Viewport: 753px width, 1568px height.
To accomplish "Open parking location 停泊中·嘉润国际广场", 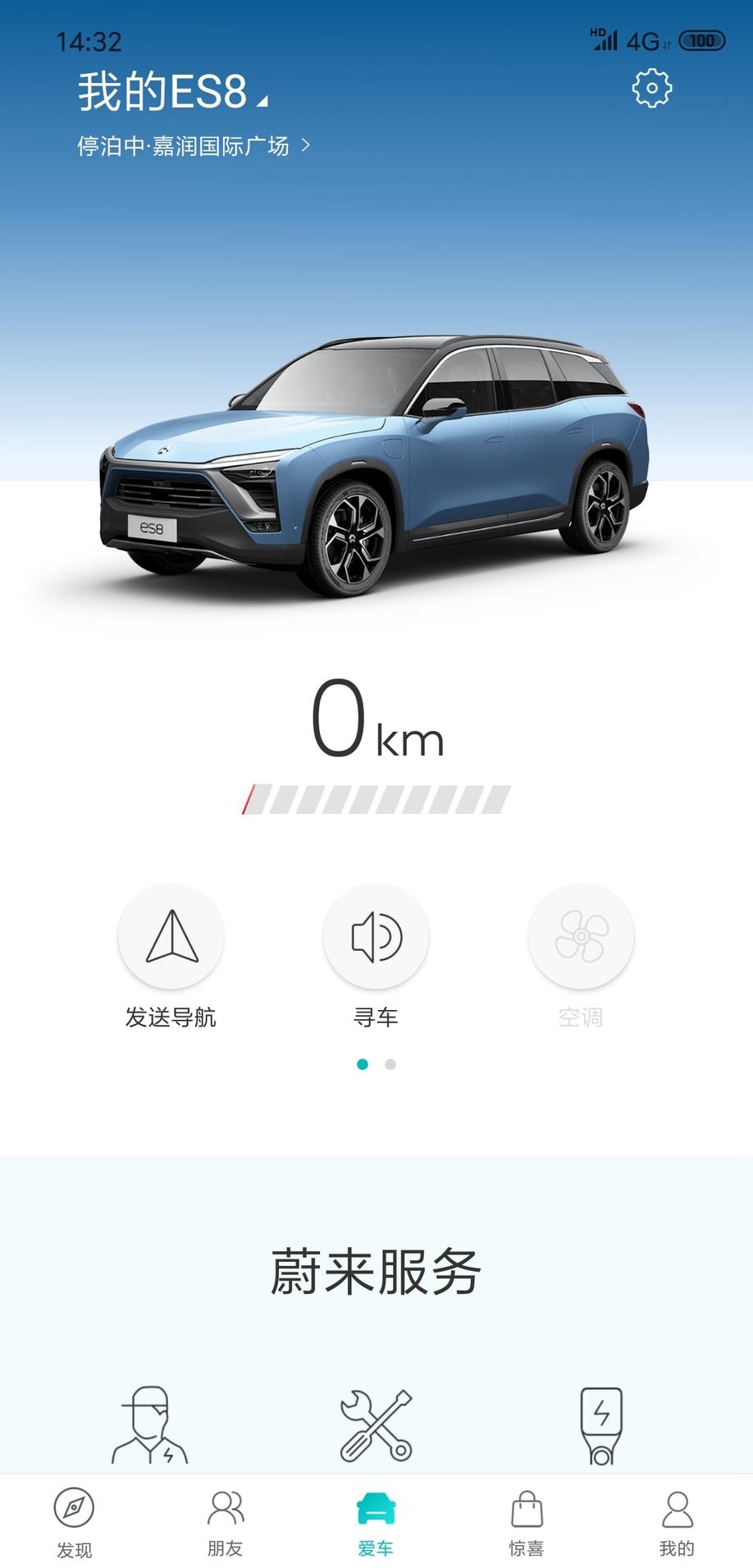I will pos(194,146).
